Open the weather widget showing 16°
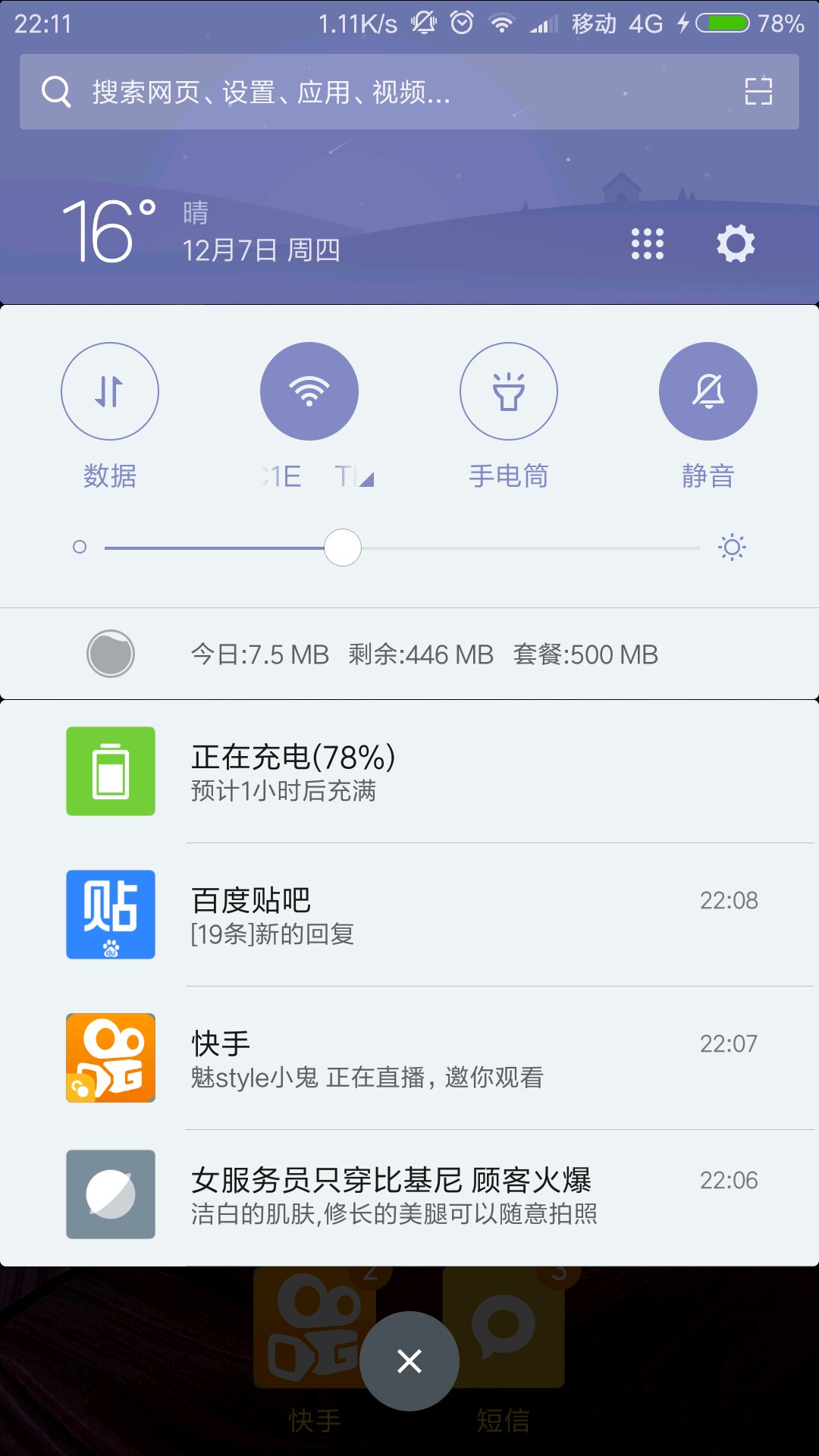The image size is (819, 1456). click(110, 231)
